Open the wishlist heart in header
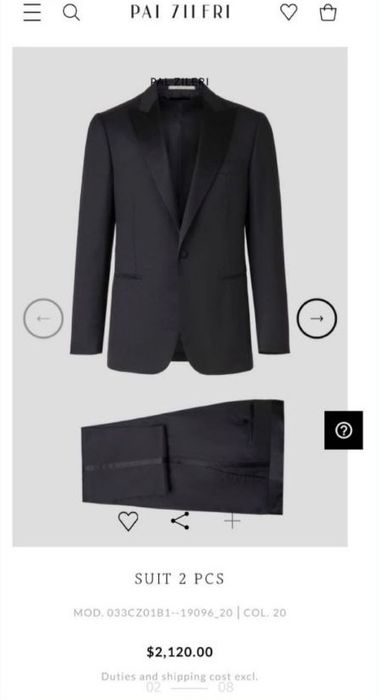Screen dimensions: 379x700 (288, 12)
